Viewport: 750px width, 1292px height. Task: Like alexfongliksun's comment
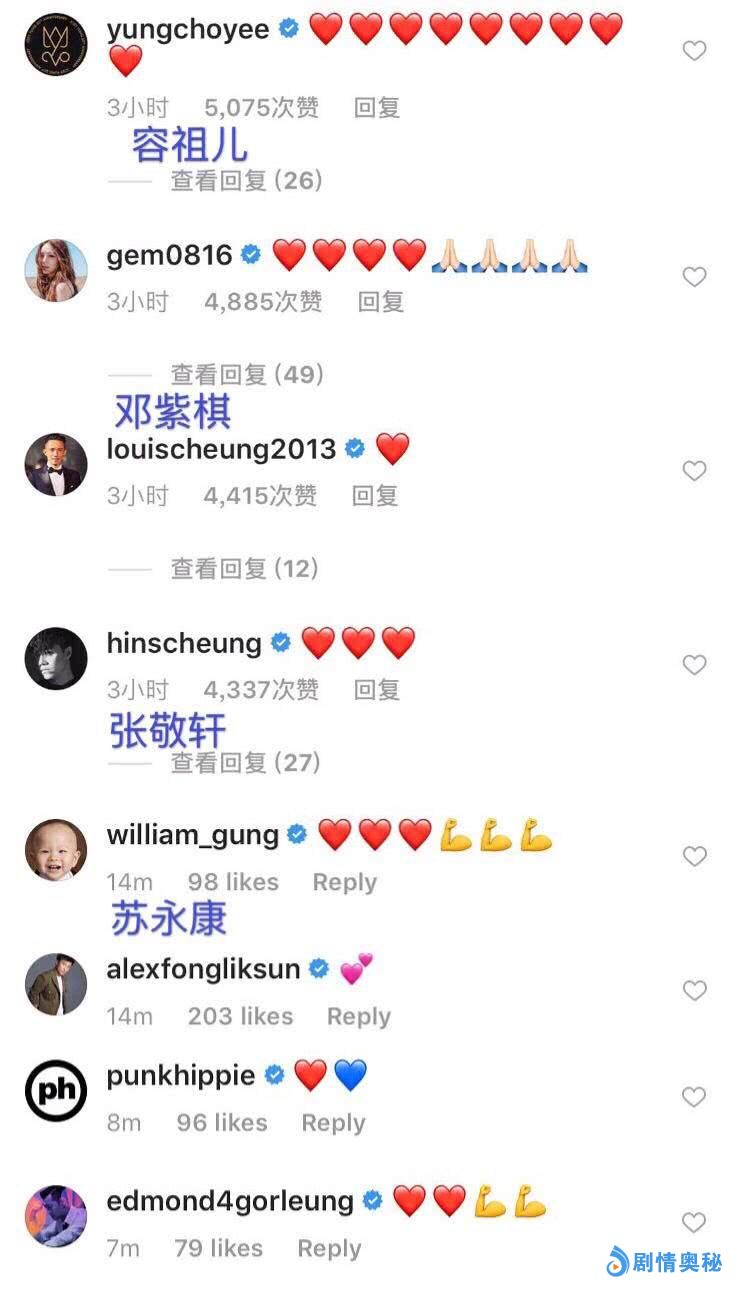(x=694, y=991)
